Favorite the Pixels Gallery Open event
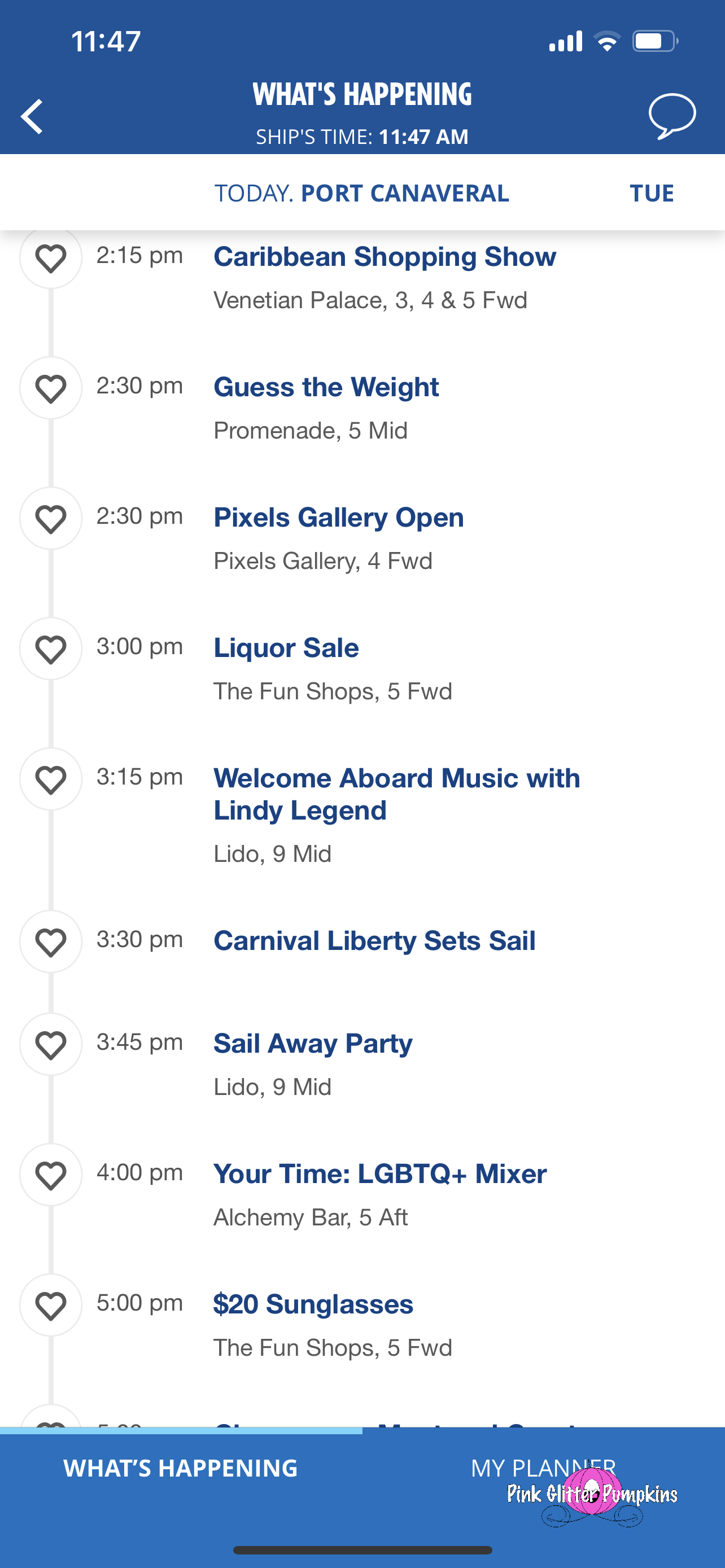This screenshot has height=1568, width=725. click(x=51, y=519)
